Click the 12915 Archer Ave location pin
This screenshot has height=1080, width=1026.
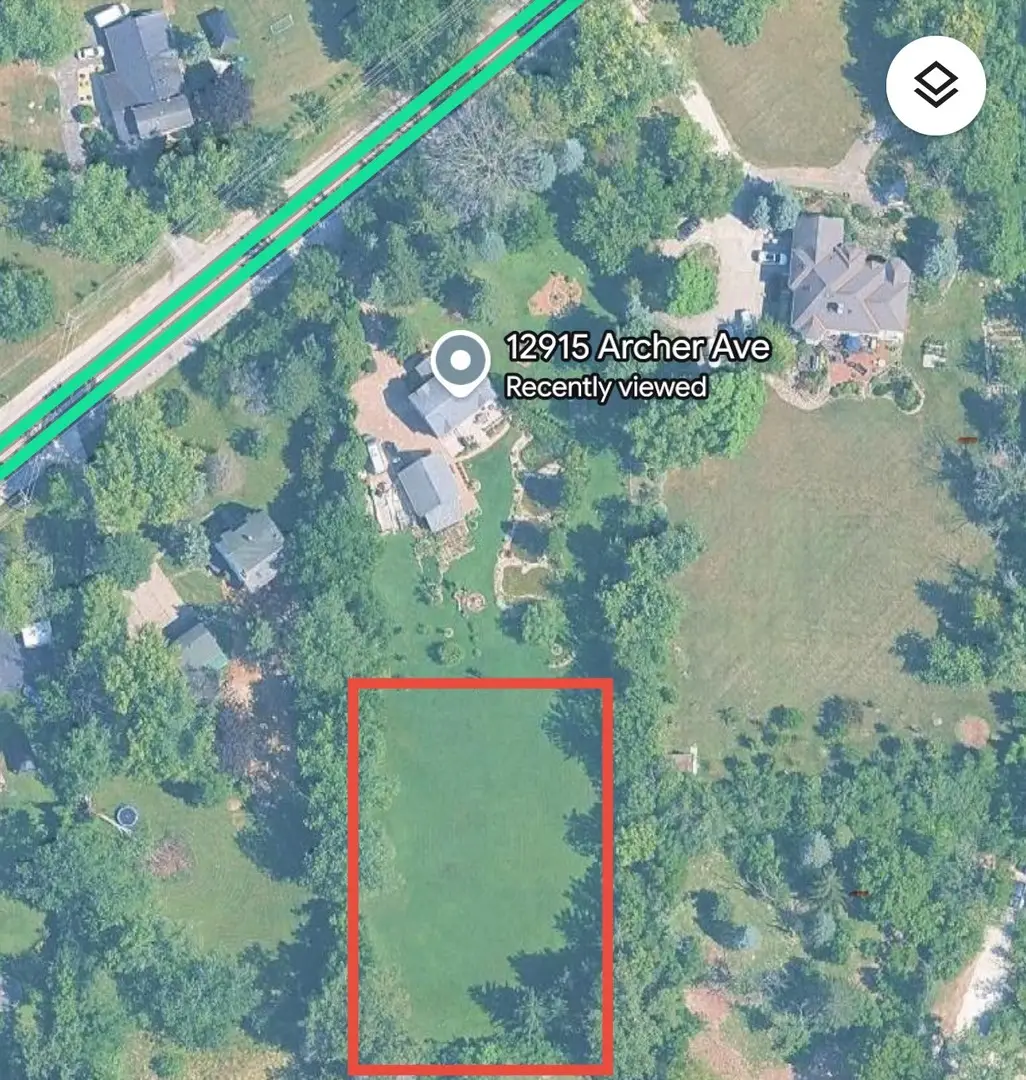coord(461,360)
